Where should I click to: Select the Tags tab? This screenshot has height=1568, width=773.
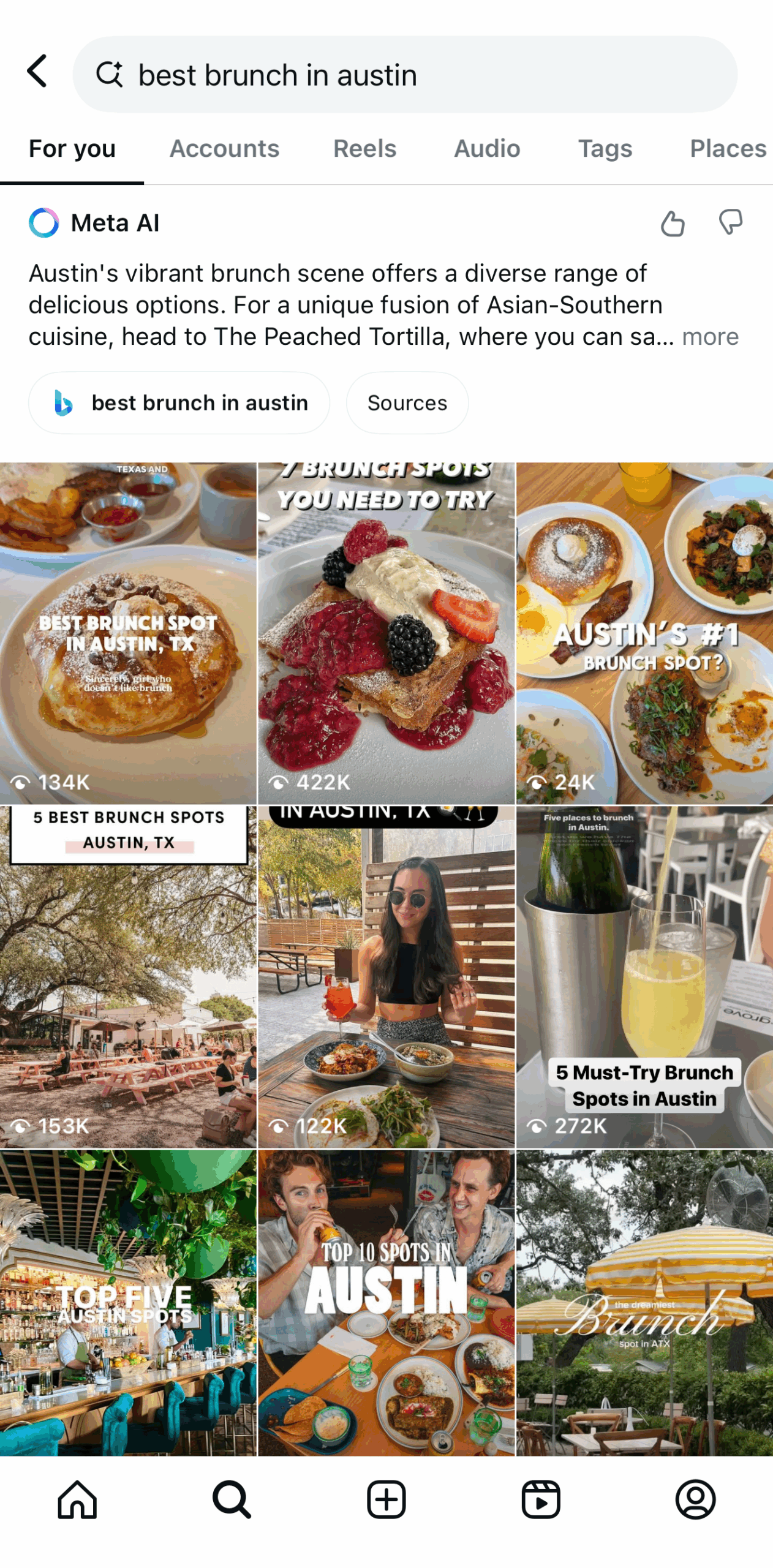[x=606, y=148]
